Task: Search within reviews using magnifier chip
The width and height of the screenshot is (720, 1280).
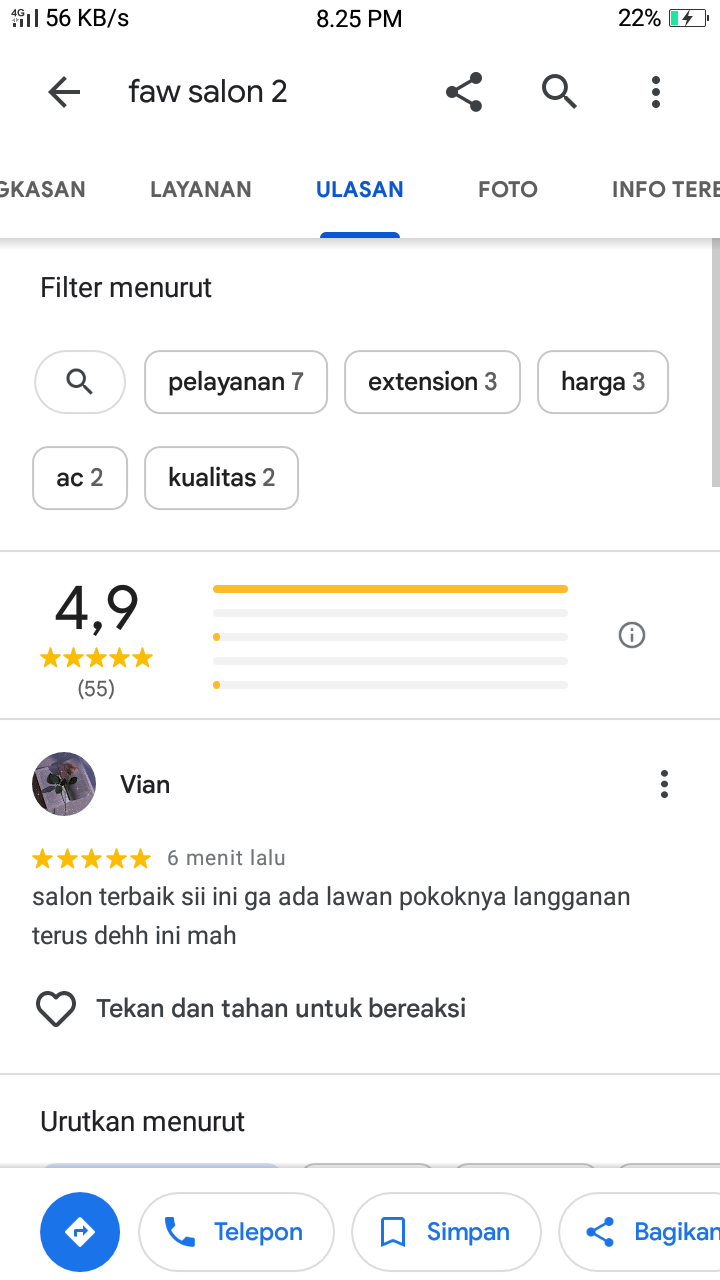Action: (x=80, y=382)
